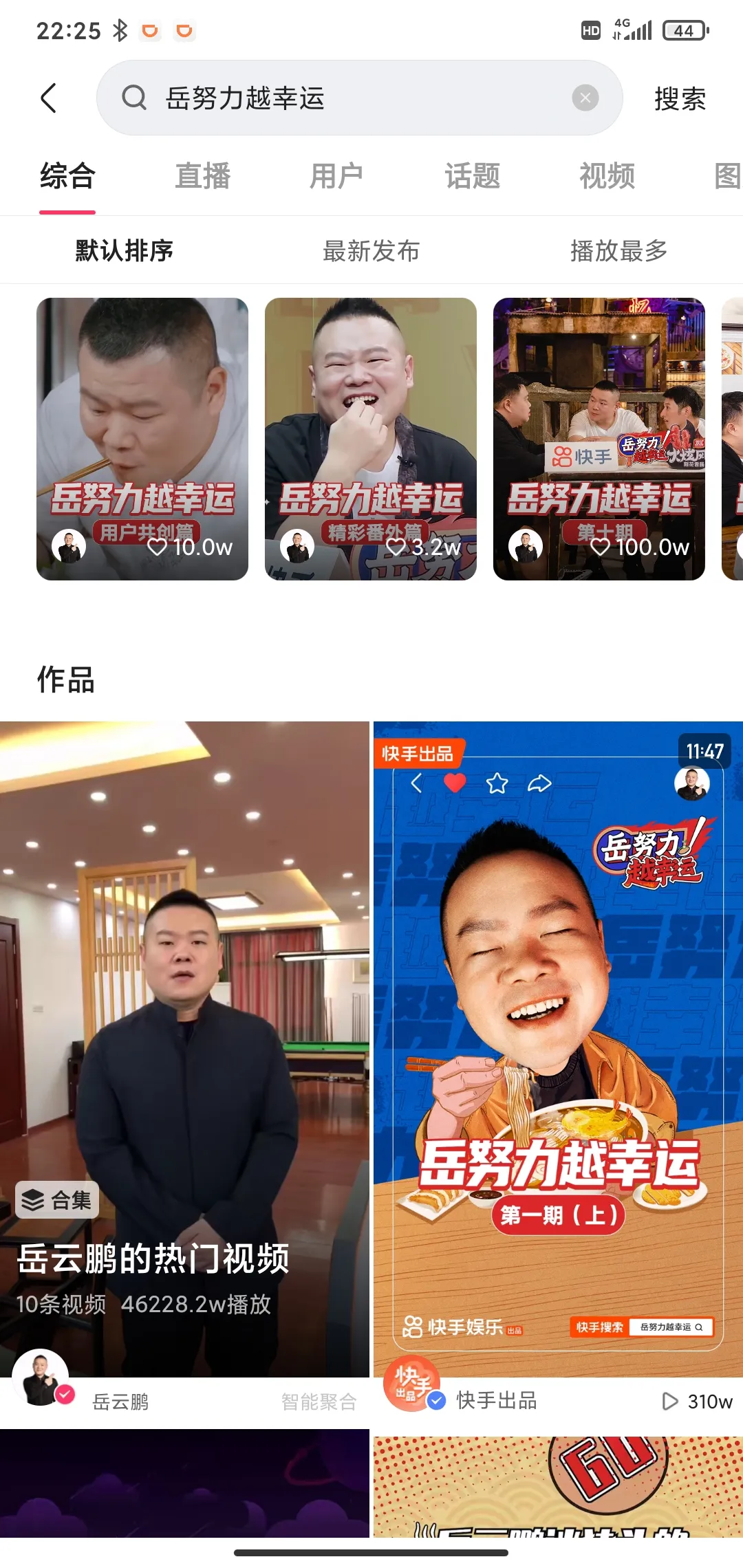This screenshot has height=1568, width=743.
Task: Select the 最新发布 sort option
Action: (x=371, y=251)
